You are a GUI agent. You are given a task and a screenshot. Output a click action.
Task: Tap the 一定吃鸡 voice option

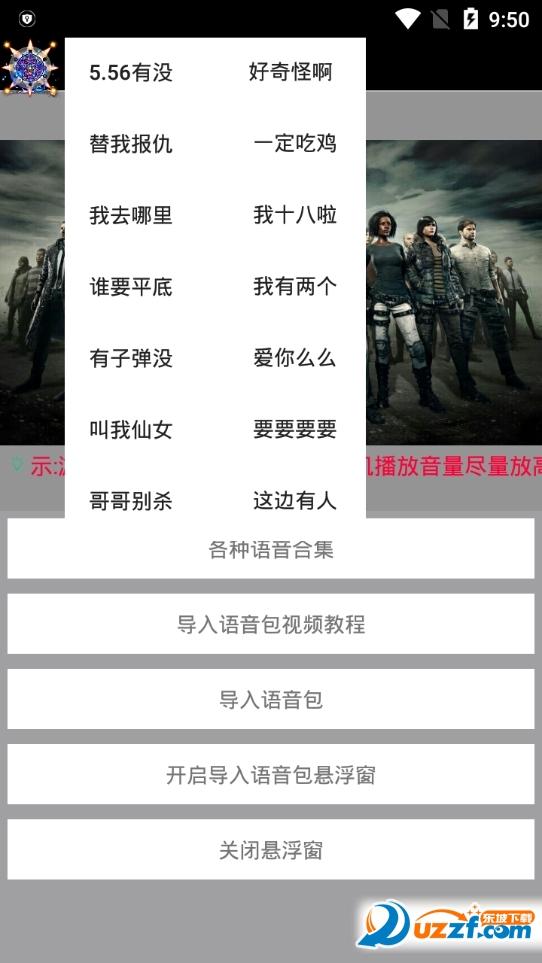tap(295, 144)
